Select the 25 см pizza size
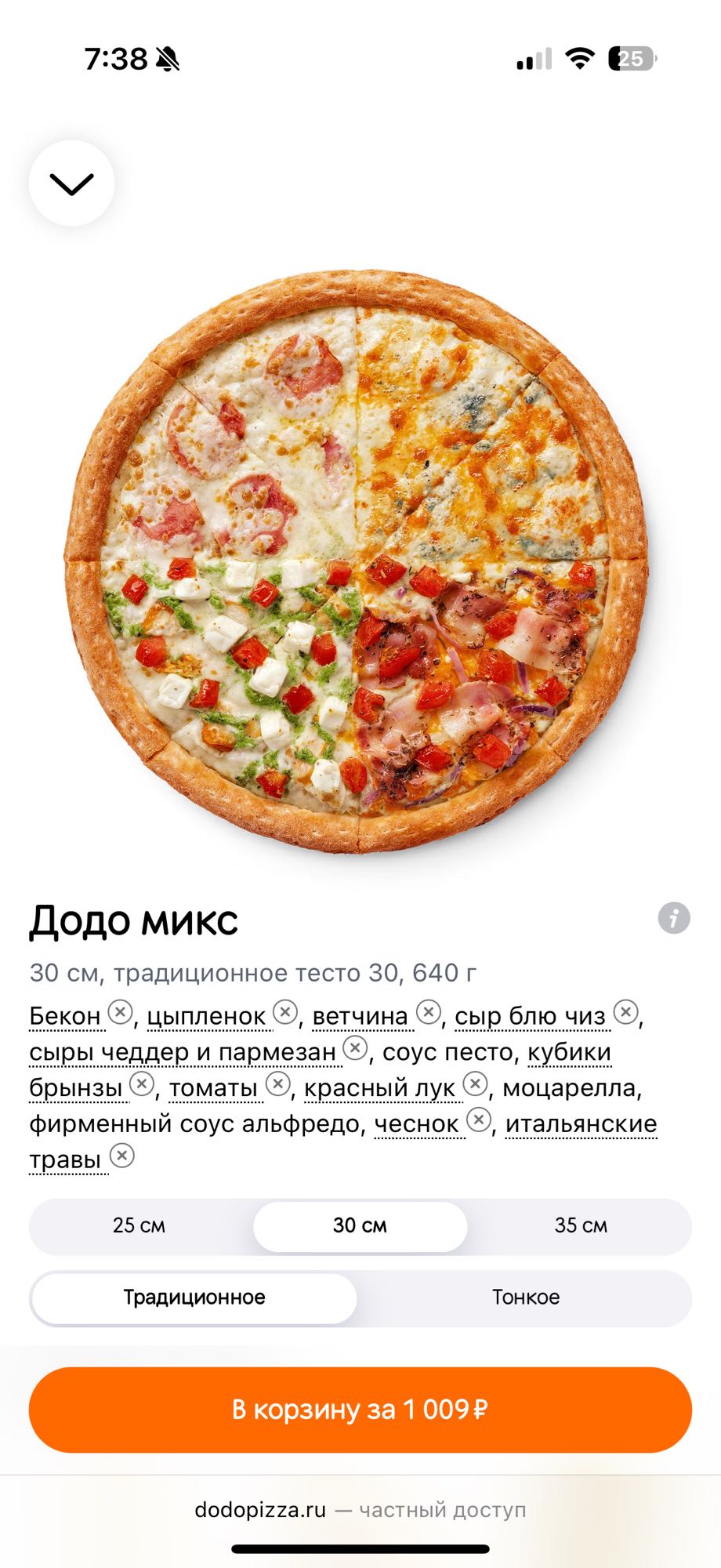721x1568 pixels. 139,1225
